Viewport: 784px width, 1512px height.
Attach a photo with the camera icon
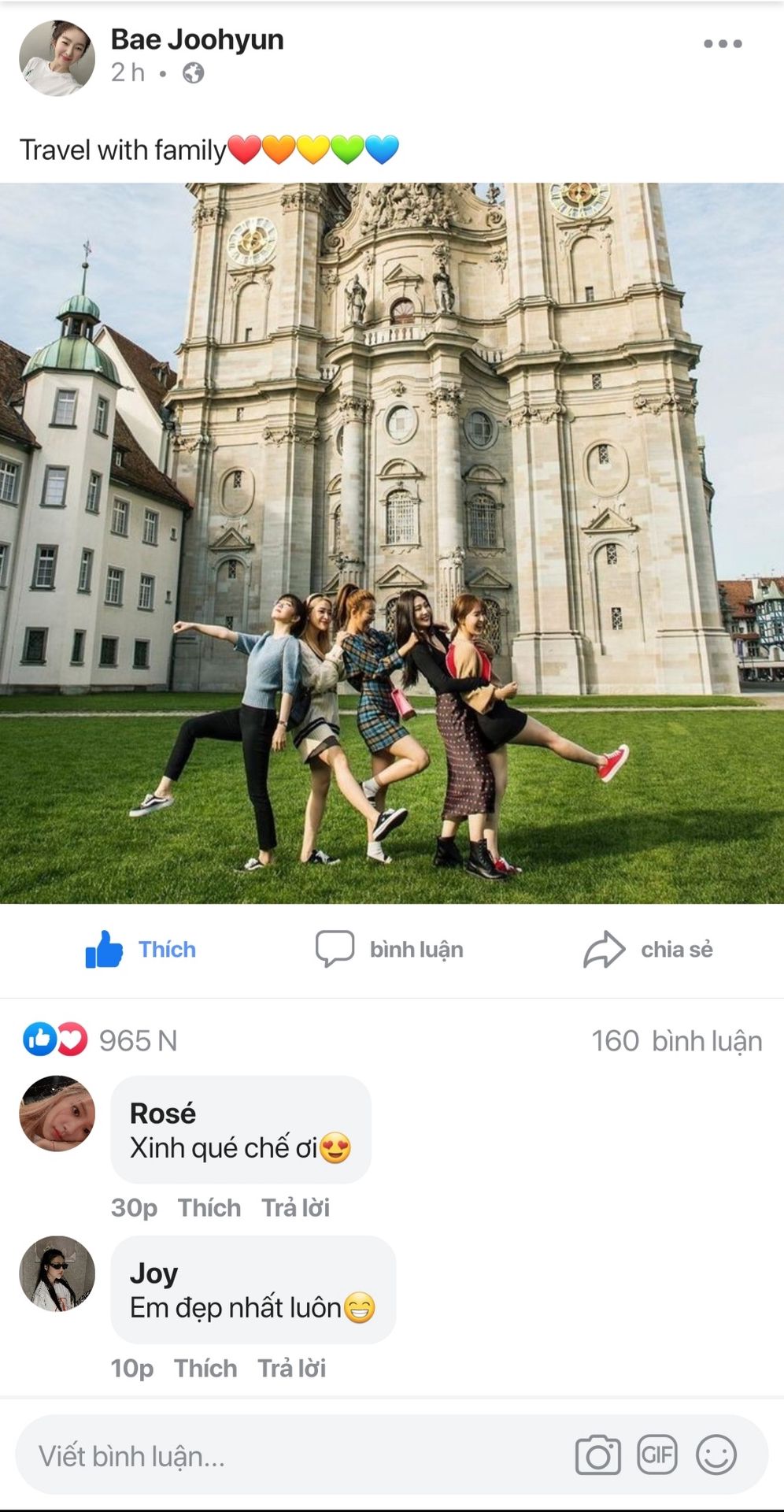coord(598,1455)
